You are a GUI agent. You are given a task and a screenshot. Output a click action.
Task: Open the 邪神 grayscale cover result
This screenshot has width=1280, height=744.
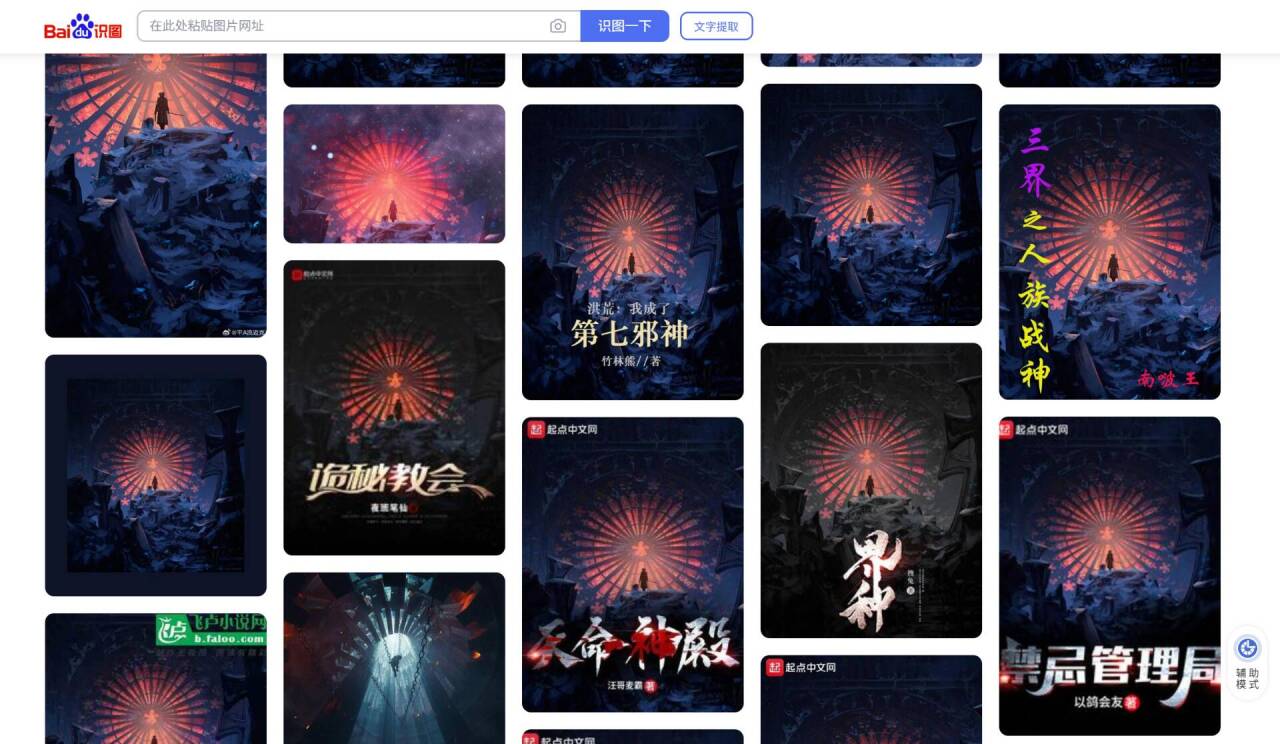pyautogui.click(x=871, y=490)
